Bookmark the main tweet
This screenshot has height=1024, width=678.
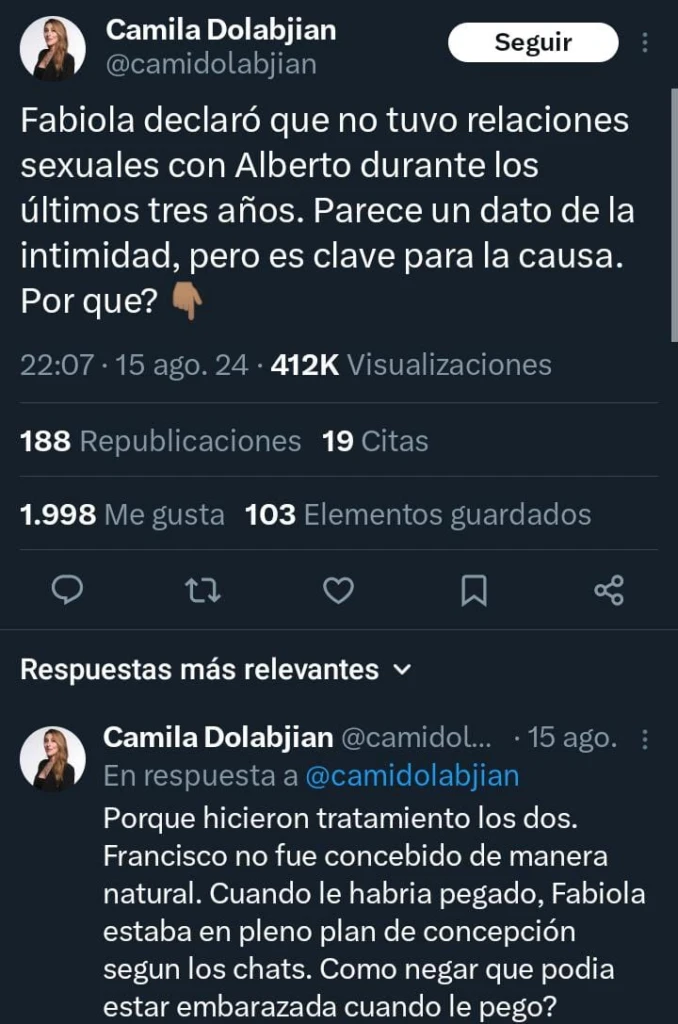click(x=474, y=591)
